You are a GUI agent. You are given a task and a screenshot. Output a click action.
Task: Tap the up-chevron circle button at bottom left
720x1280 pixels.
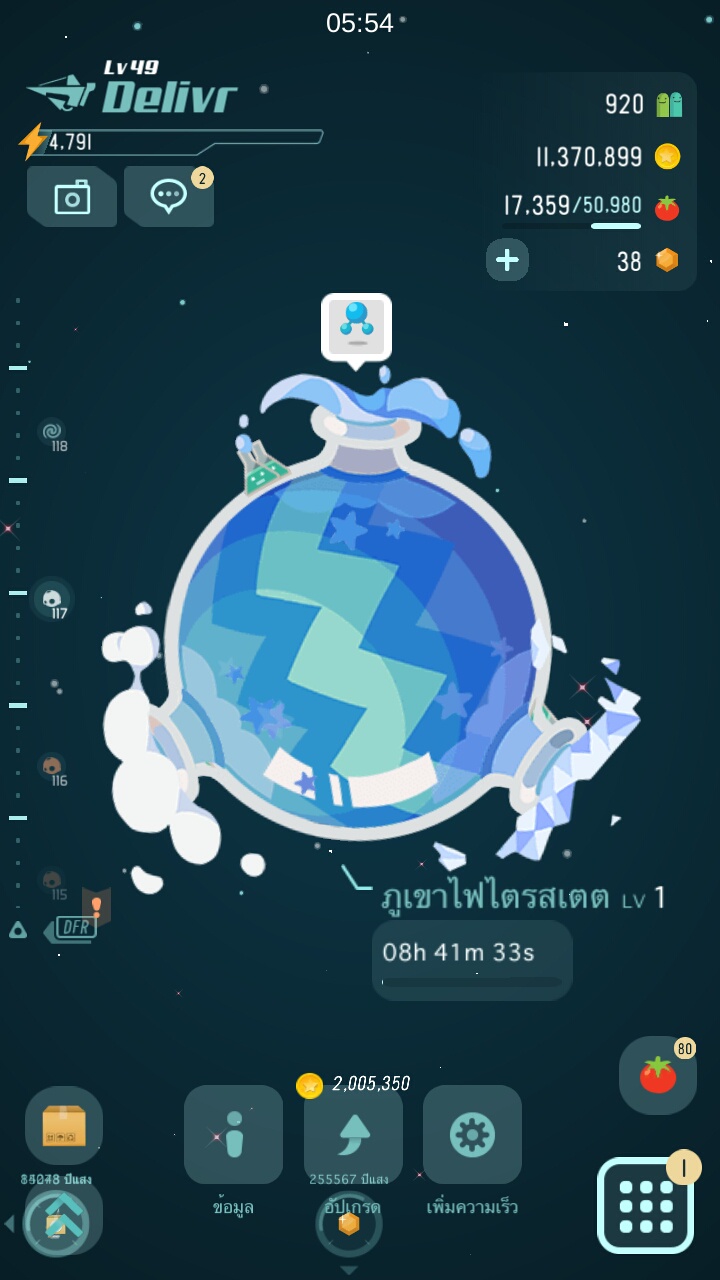point(56,1221)
